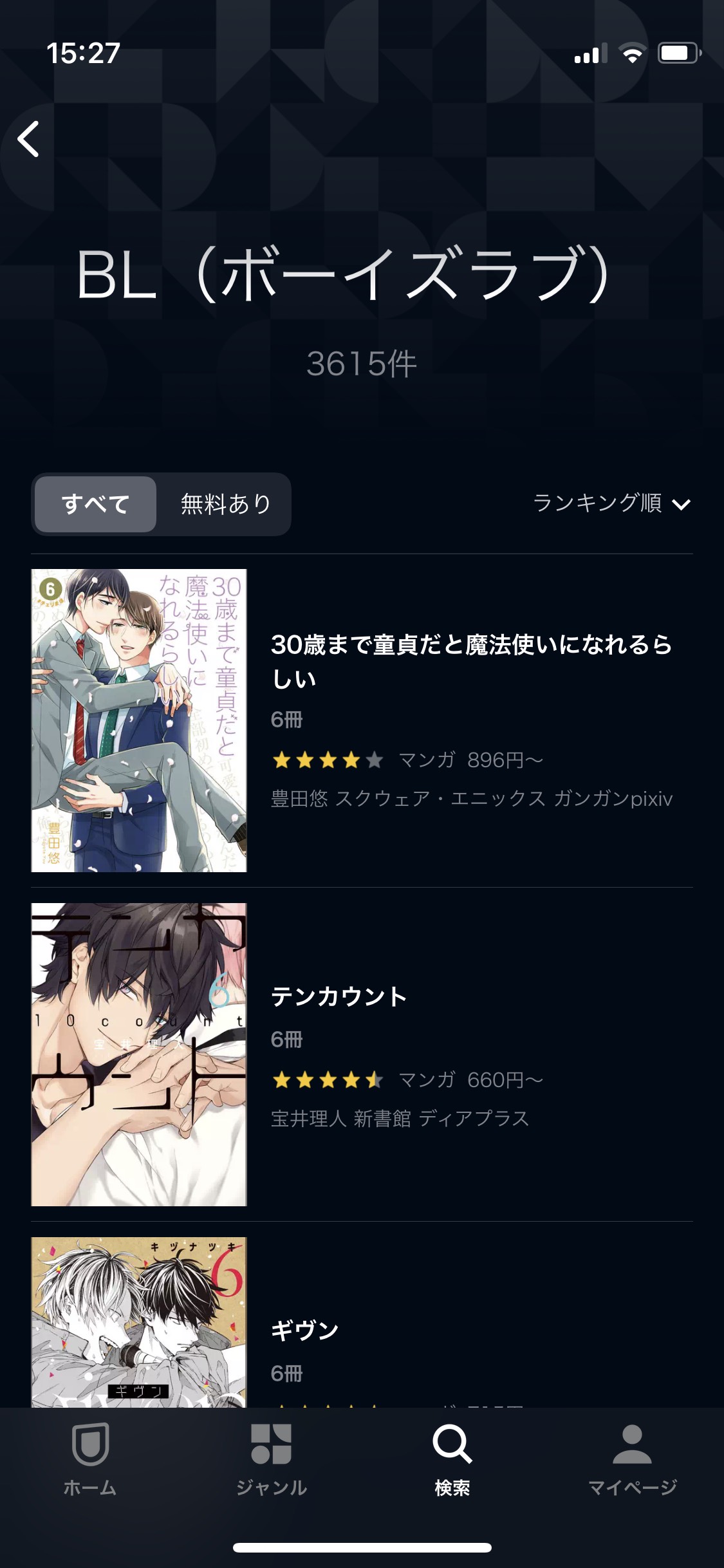The image size is (724, 1568).
Task: Open the 検索 tab
Action: click(x=452, y=1460)
